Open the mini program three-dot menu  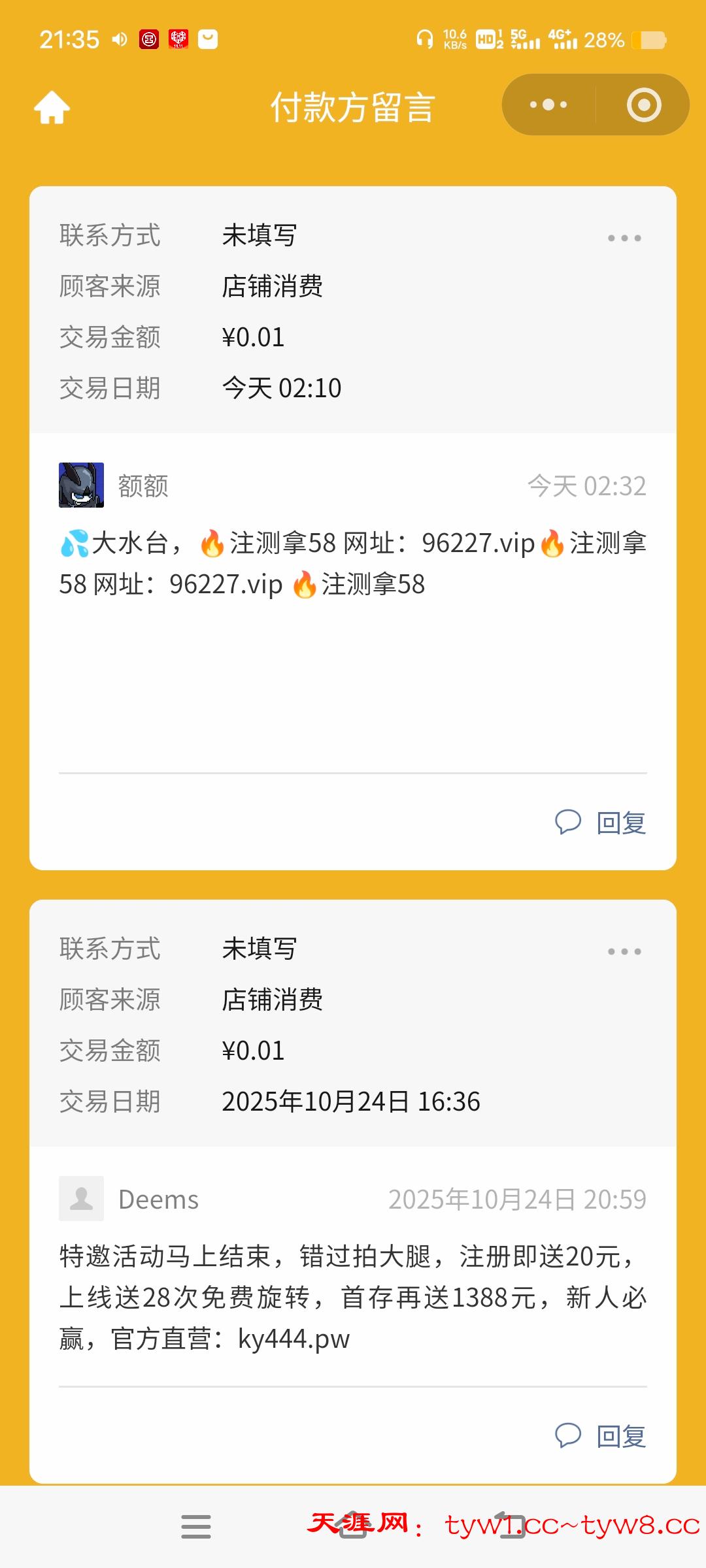(x=548, y=105)
